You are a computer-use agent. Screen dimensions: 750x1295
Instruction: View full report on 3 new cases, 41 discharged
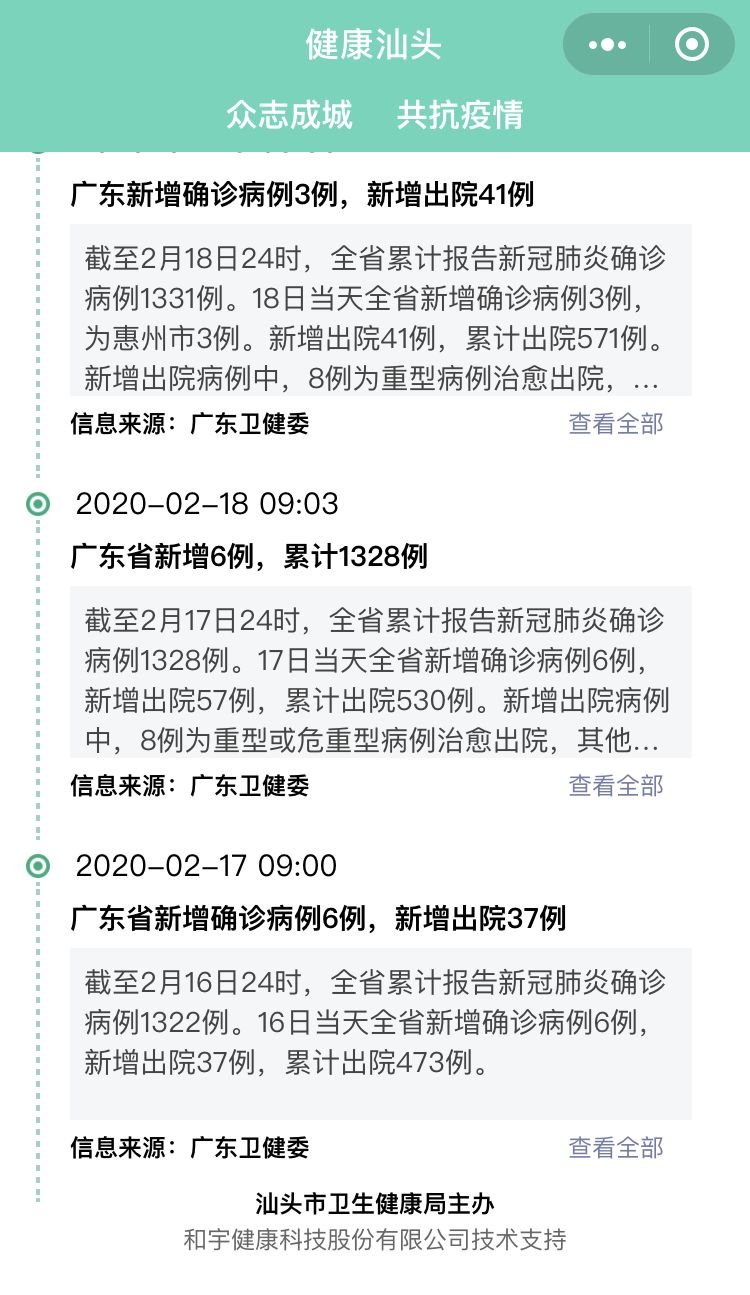pos(615,424)
